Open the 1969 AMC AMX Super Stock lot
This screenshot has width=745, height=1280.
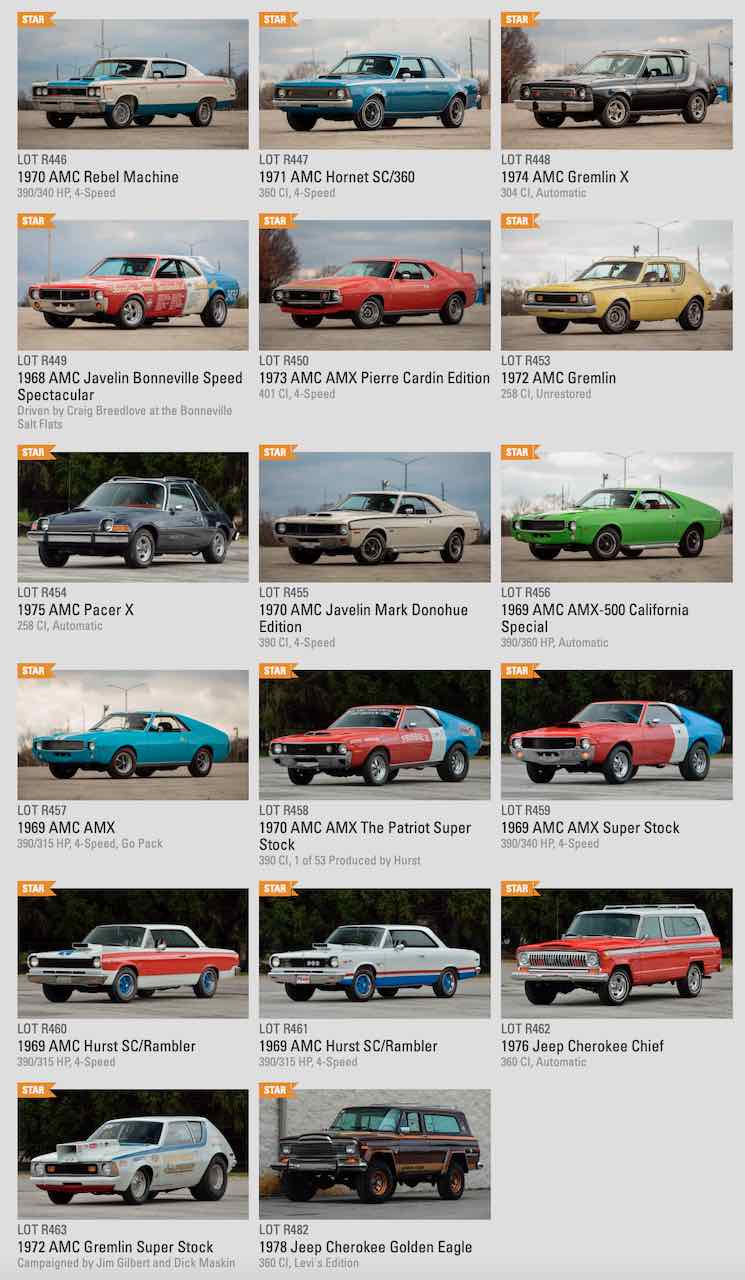(616, 735)
